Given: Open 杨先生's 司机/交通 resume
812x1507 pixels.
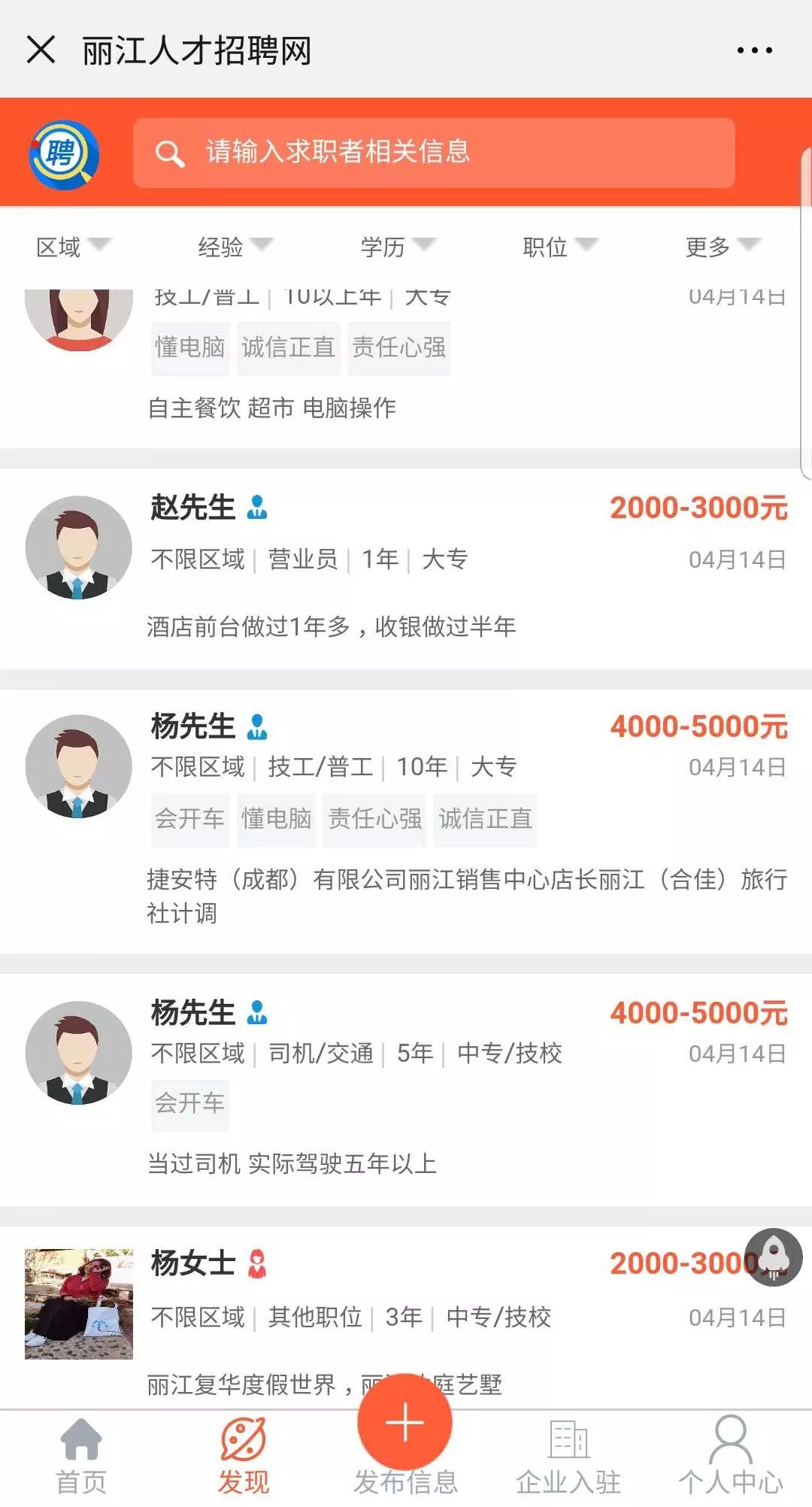Looking at the screenshot, I should pyautogui.click(x=406, y=1087).
